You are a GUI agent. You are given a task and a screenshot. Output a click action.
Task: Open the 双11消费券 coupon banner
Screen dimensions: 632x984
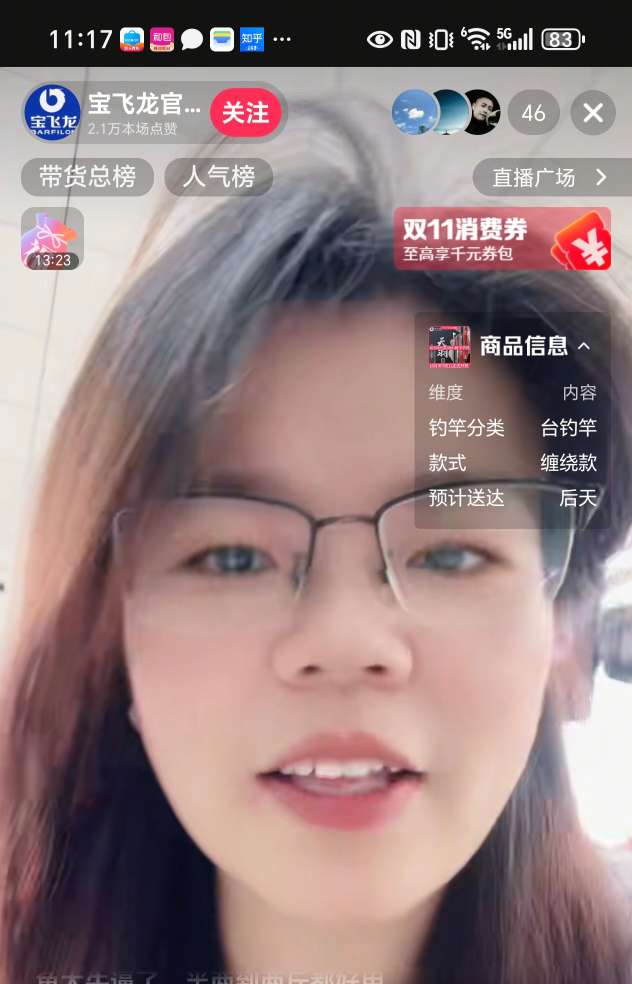[501, 239]
